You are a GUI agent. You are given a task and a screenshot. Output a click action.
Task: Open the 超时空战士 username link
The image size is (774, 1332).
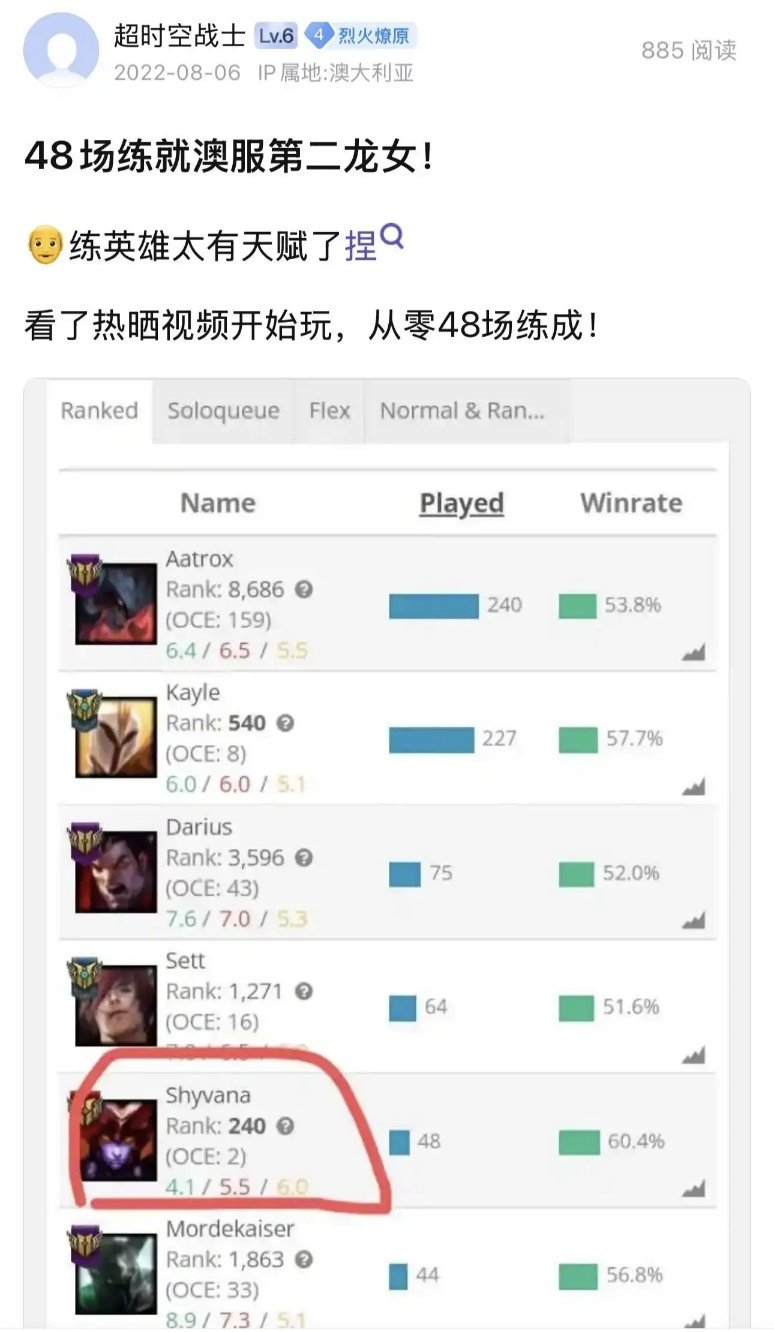[179, 36]
